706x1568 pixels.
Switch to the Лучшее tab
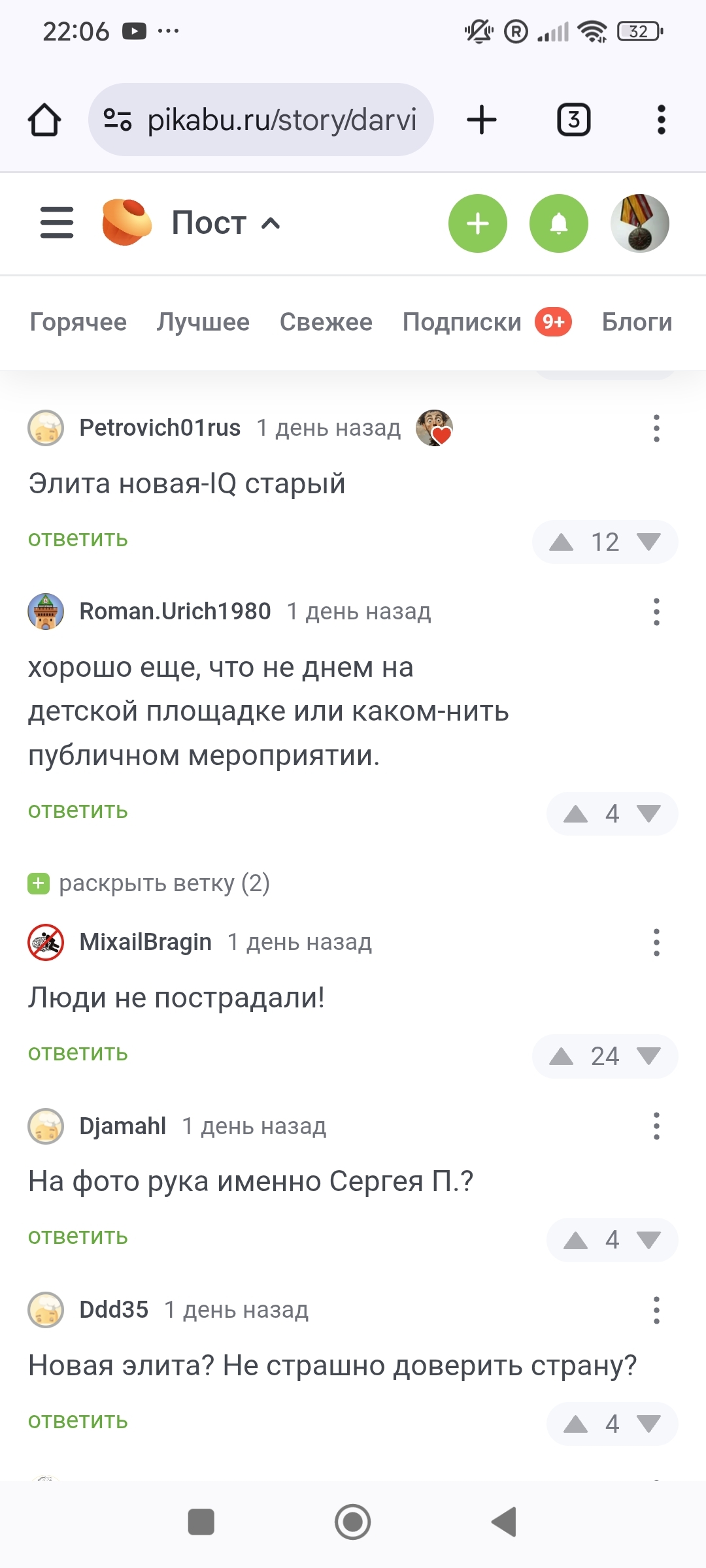click(x=203, y=322)
